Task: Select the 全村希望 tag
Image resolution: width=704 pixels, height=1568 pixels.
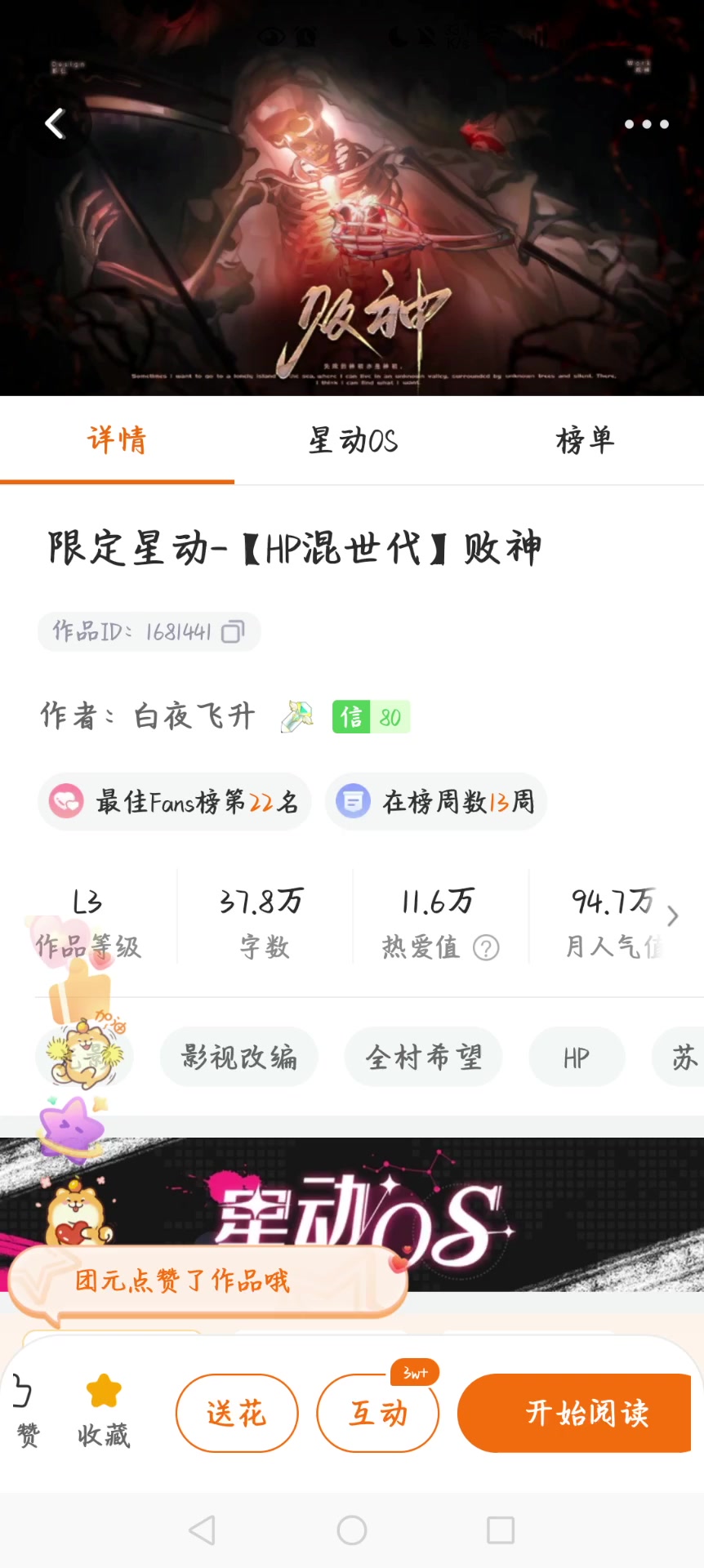Action: [423, 1058]
